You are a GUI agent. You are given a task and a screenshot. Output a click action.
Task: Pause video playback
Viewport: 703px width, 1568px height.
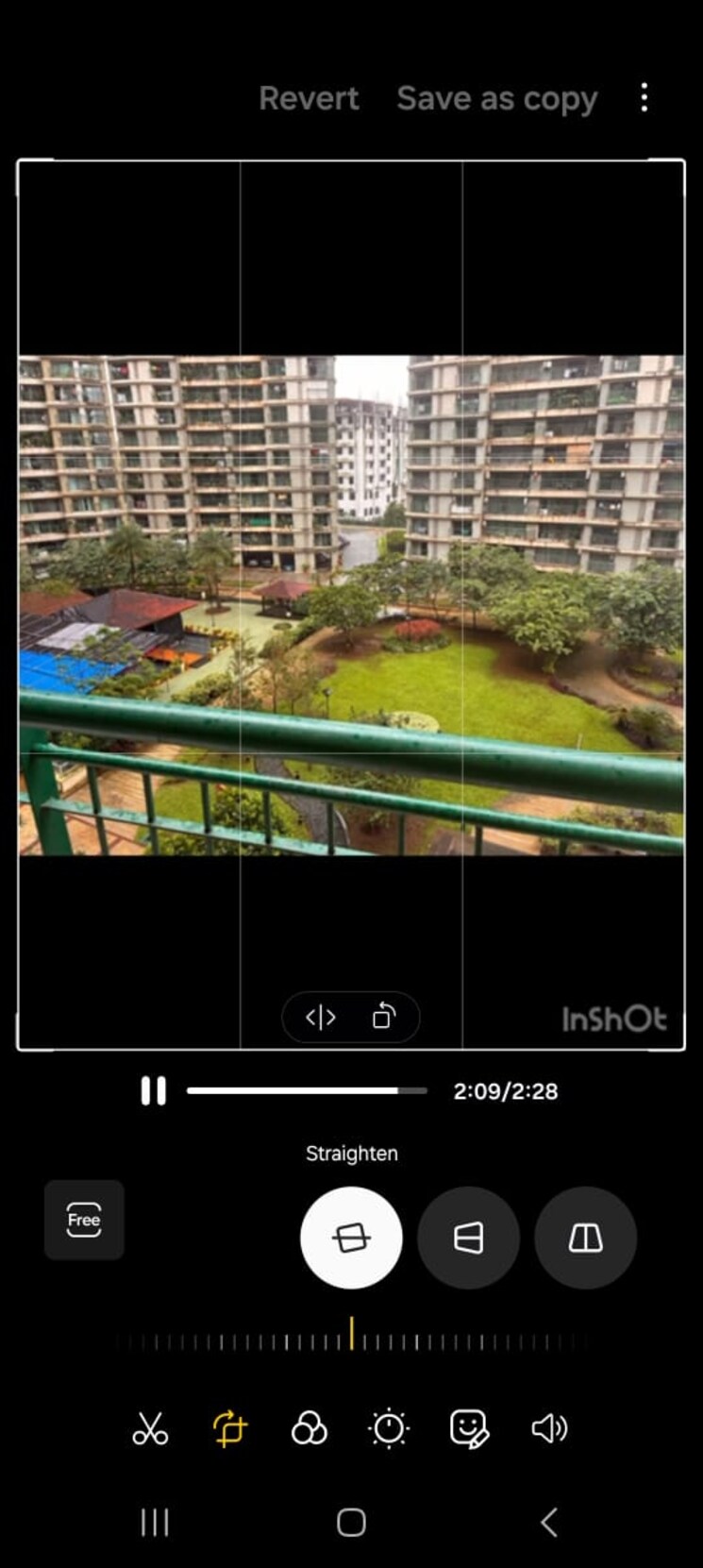tap(153, 1090)
